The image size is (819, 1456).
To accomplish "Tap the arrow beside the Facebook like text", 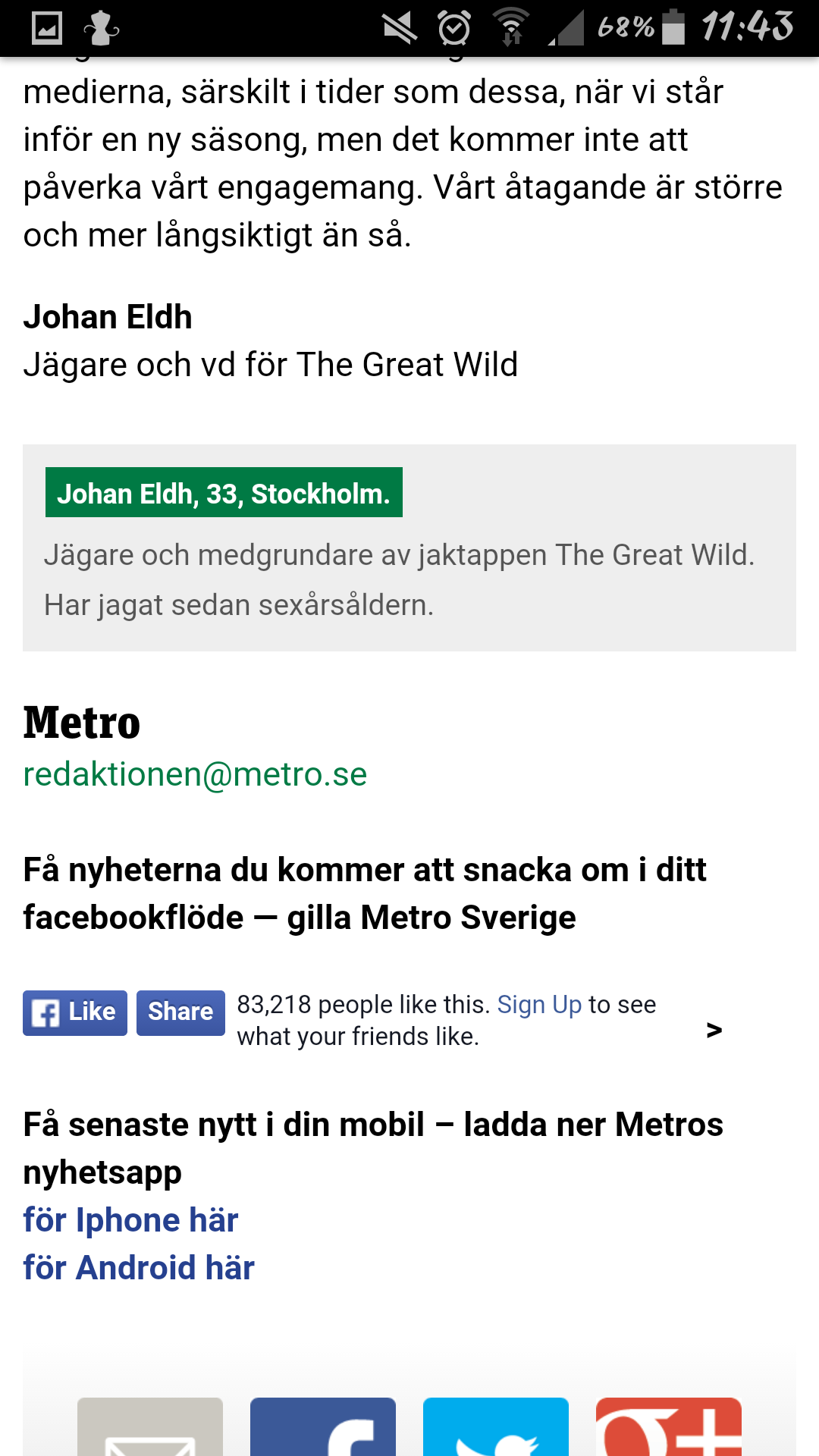I will pos(714,1030).
